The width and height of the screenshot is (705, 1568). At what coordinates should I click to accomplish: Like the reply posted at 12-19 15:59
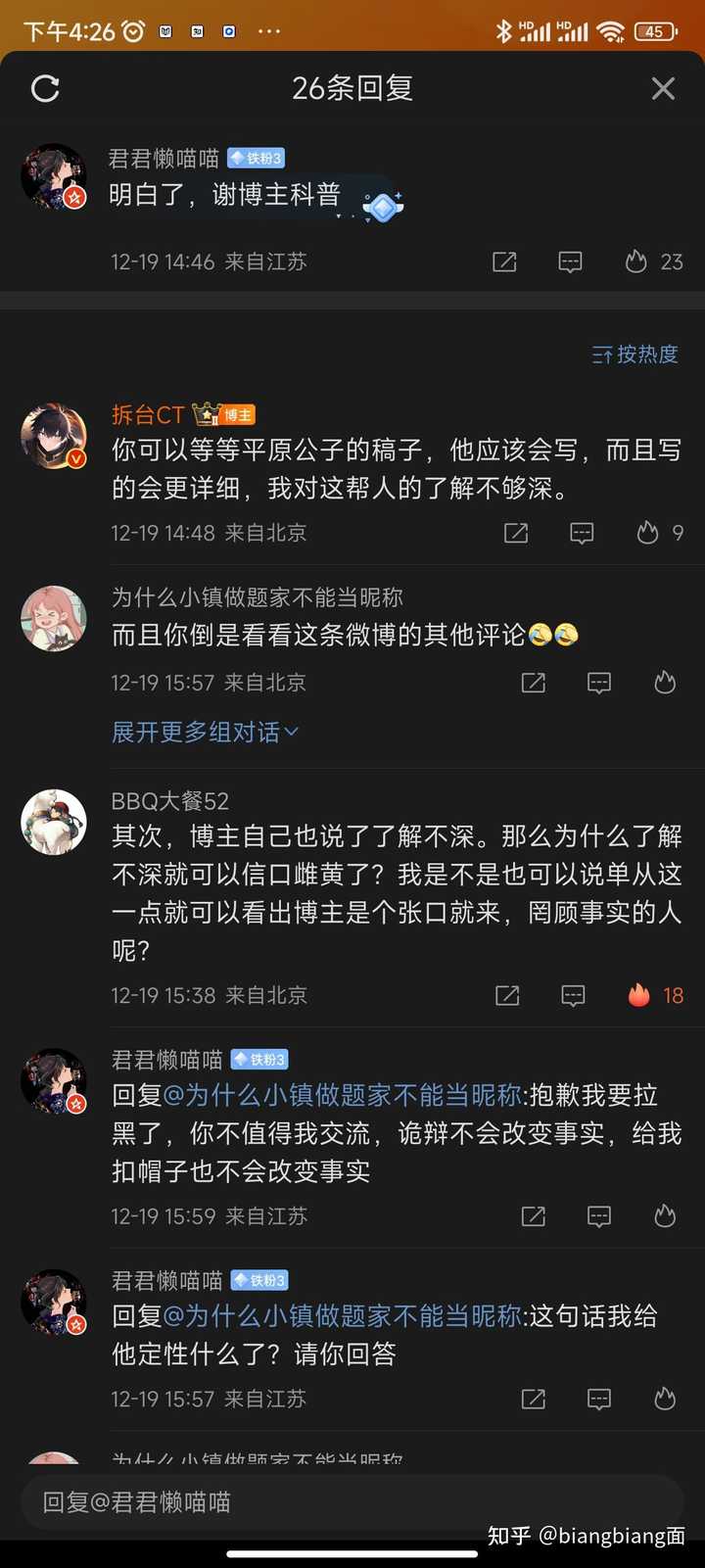click(665, 1216)
